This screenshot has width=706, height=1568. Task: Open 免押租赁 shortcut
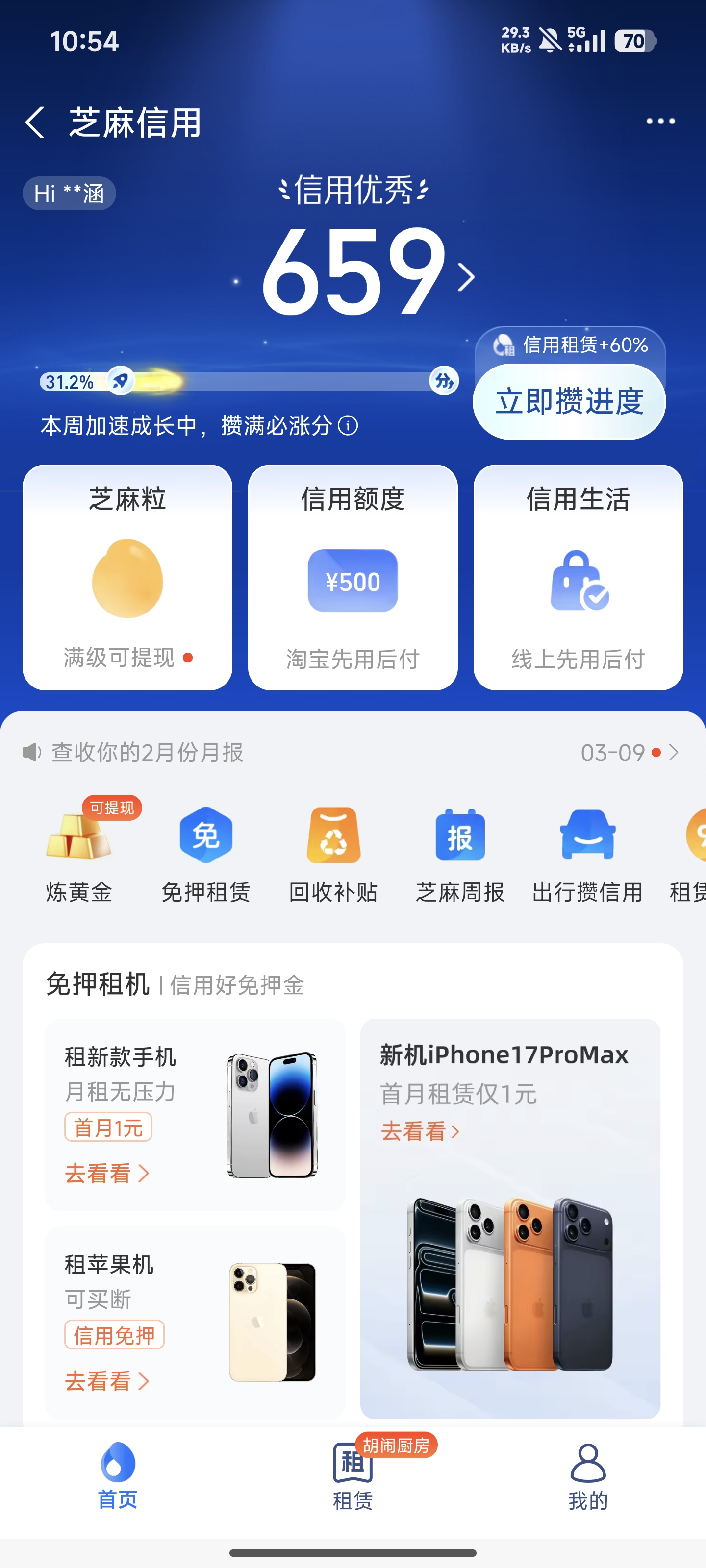coord(206,852)
